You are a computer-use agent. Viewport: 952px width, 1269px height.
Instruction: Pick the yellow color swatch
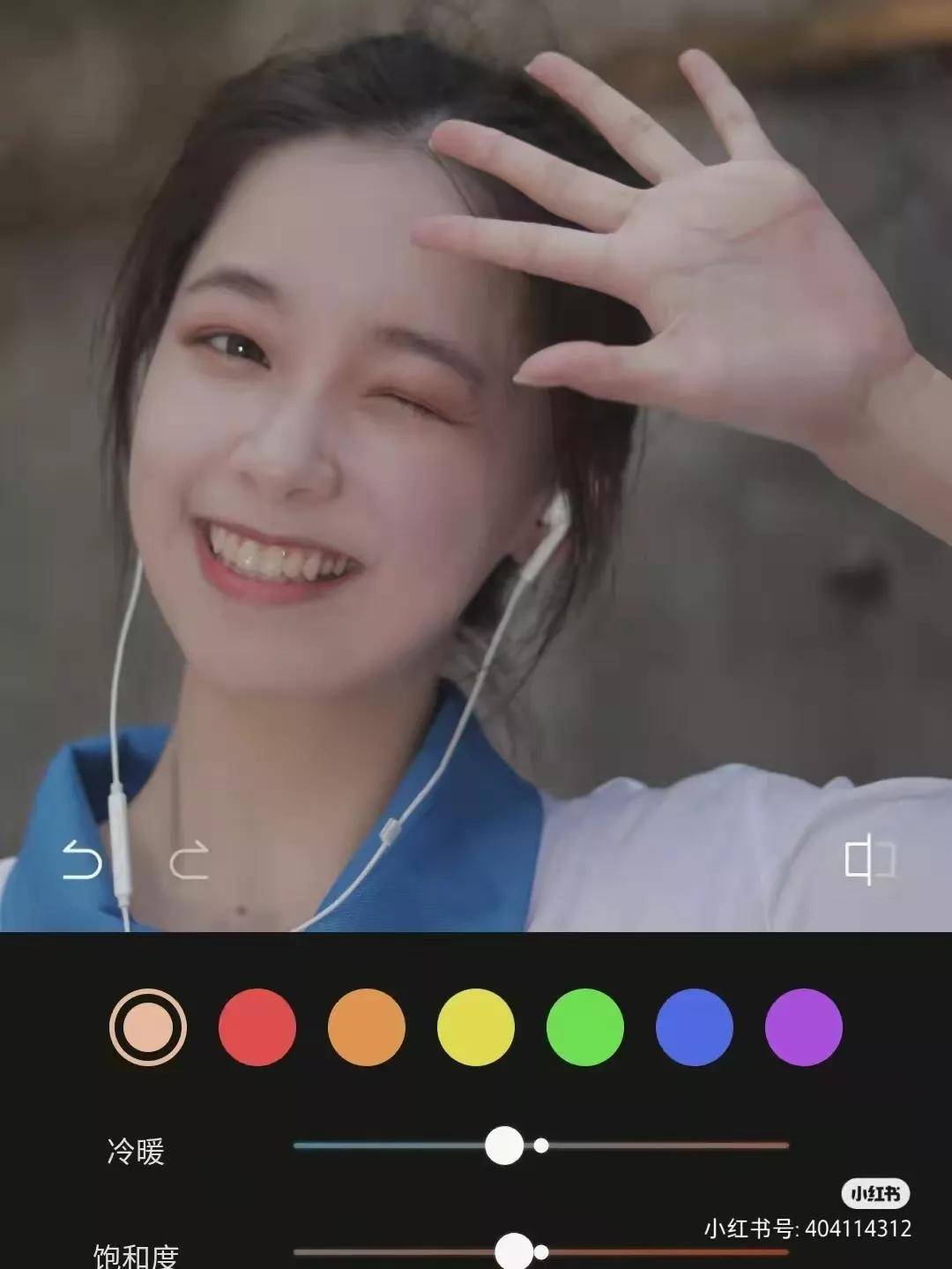(476, 1027)
